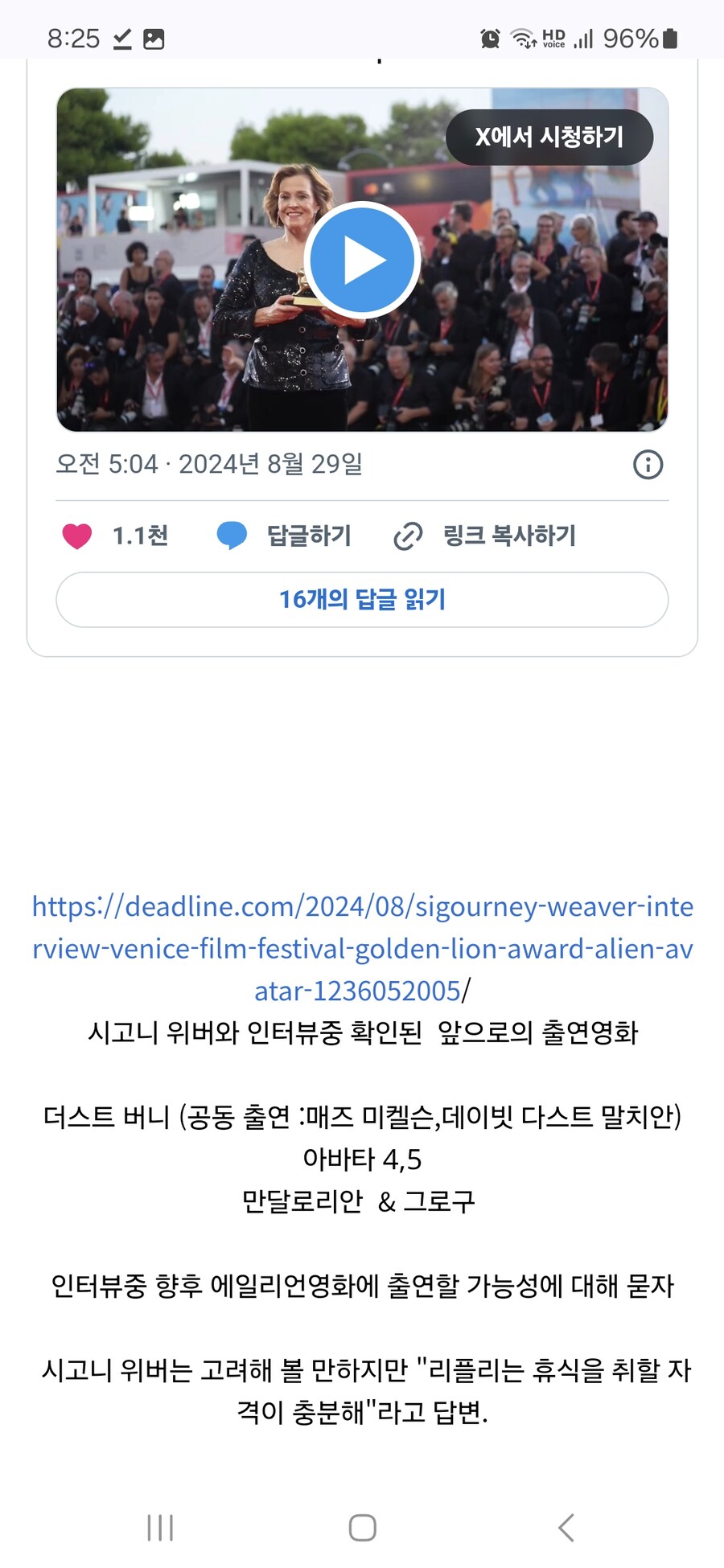Screen dimensions: 724x1568
Task: Open the deadline.com Sigourney Weaver article link
Action: tap(362, 948)
